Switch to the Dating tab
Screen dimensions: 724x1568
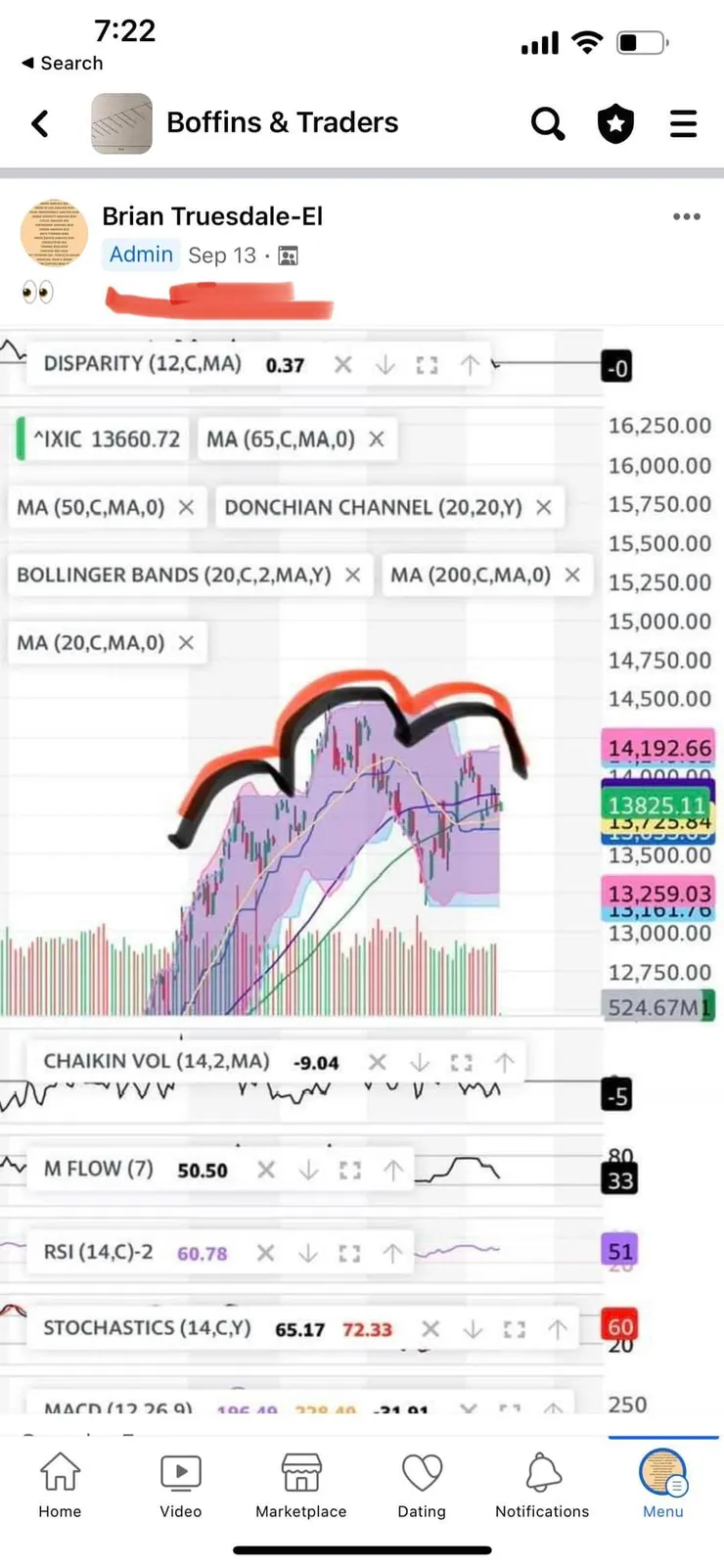point(422,1484)
